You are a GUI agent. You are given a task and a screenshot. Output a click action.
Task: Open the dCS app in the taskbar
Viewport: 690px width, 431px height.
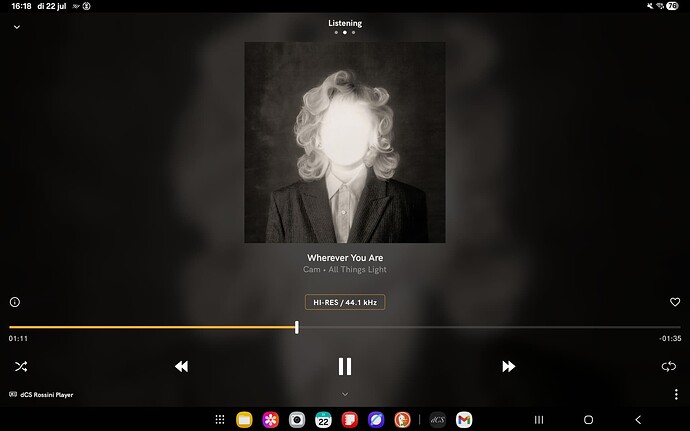[x=437, y=420]
